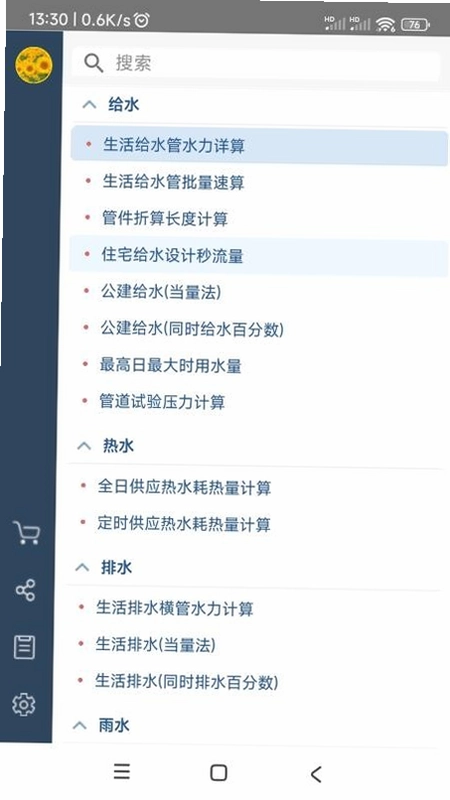Viewport: 450px width, 800px height.
Task: Tap the sunflower profile avatar
Action: point(34,65)
